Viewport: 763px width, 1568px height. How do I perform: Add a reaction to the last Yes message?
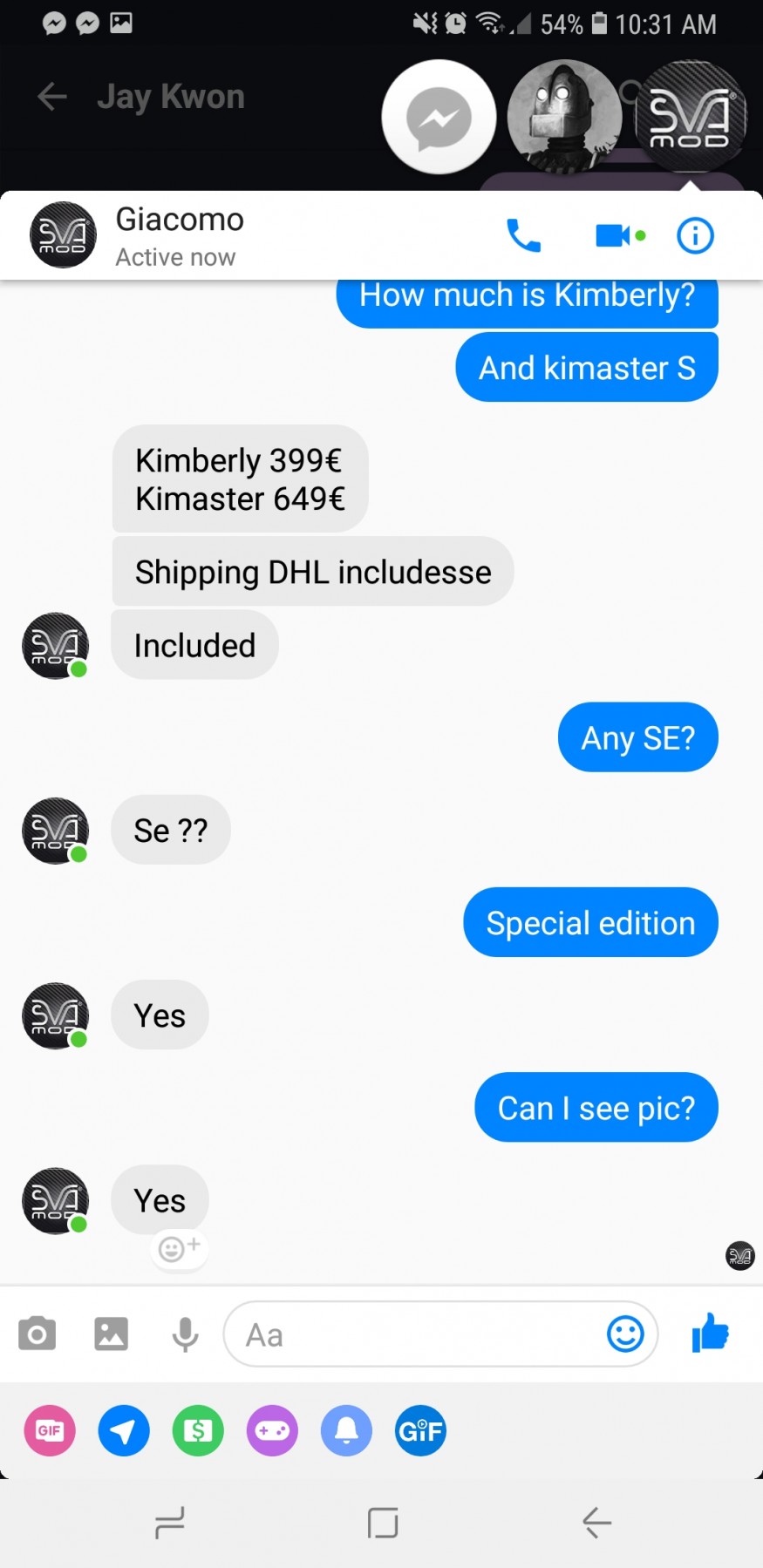click(179, 1249)
